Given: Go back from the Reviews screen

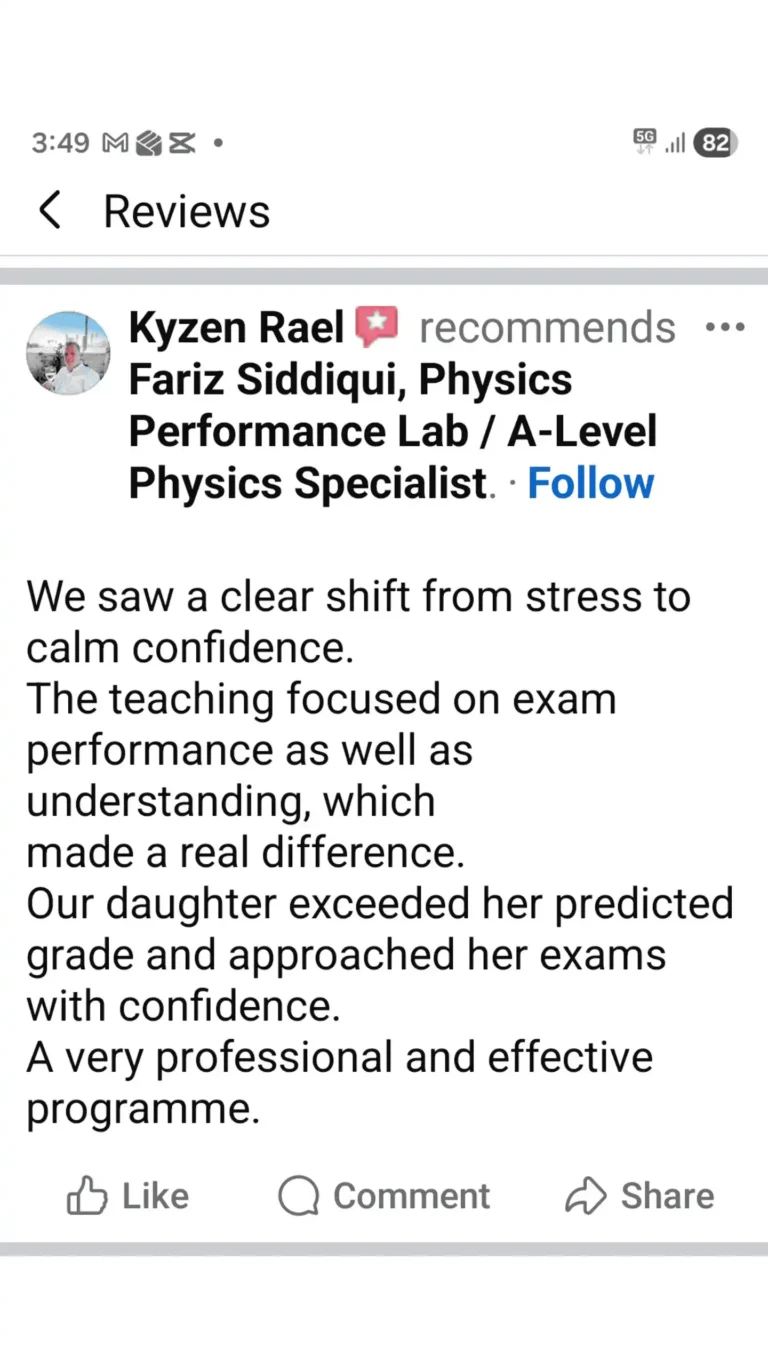Looking at the screenshot, I should 49,211.
